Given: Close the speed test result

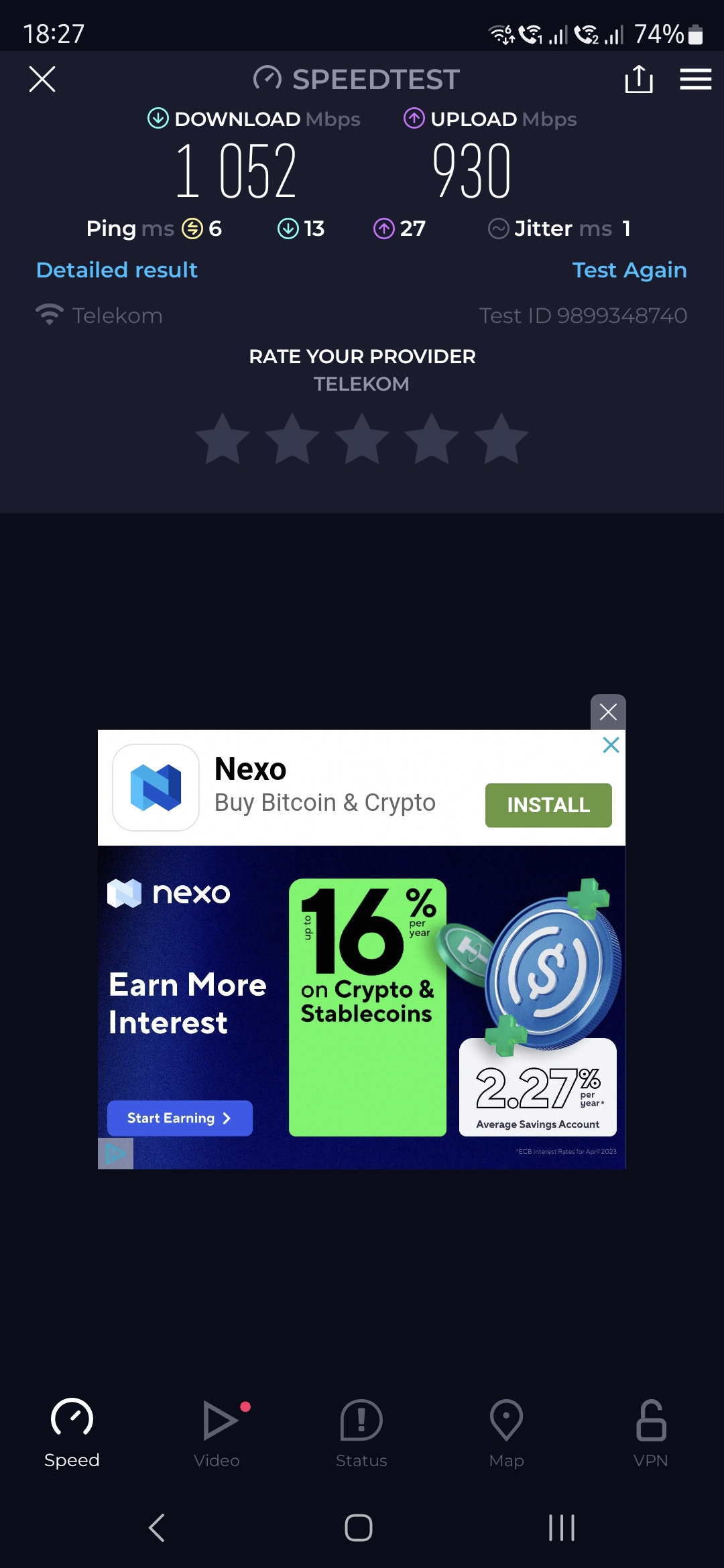Looking at the screenshot, I should tap(42, 79).
